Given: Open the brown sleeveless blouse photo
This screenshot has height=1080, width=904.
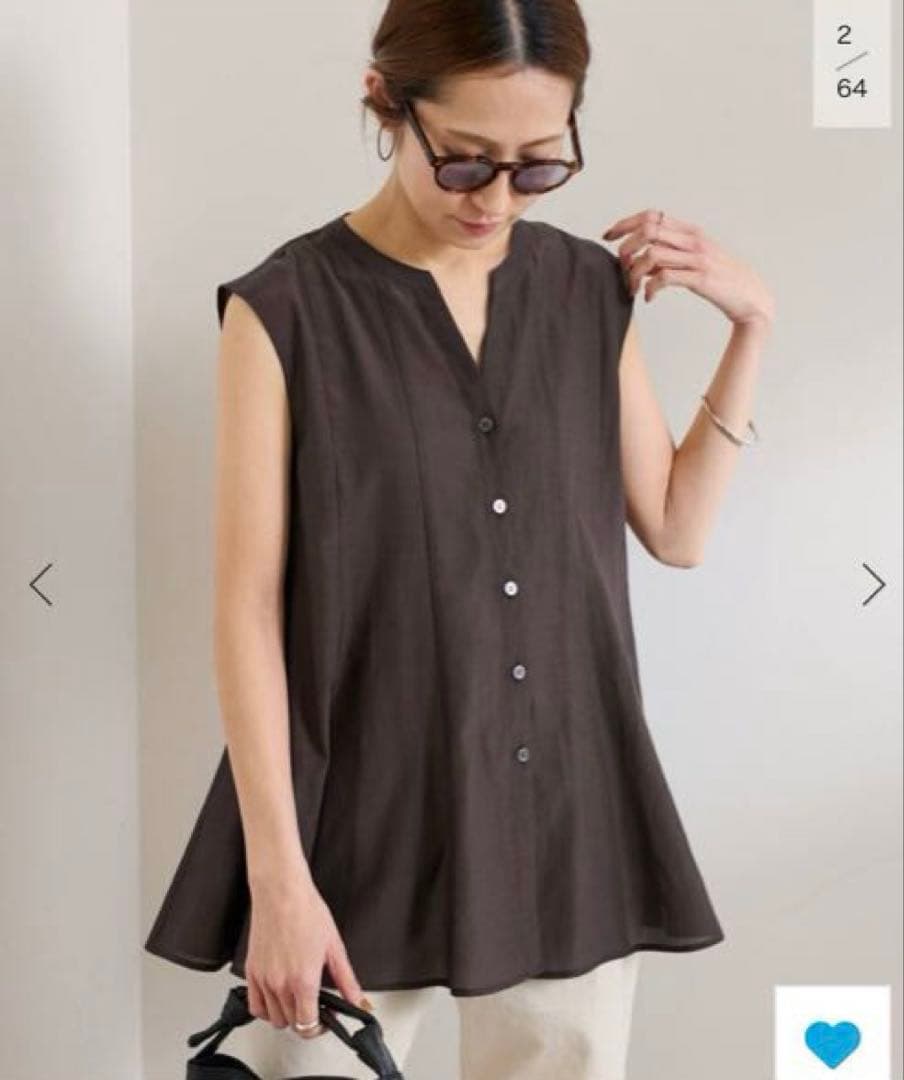Looking at the screenshot, I should coord(452,540).
